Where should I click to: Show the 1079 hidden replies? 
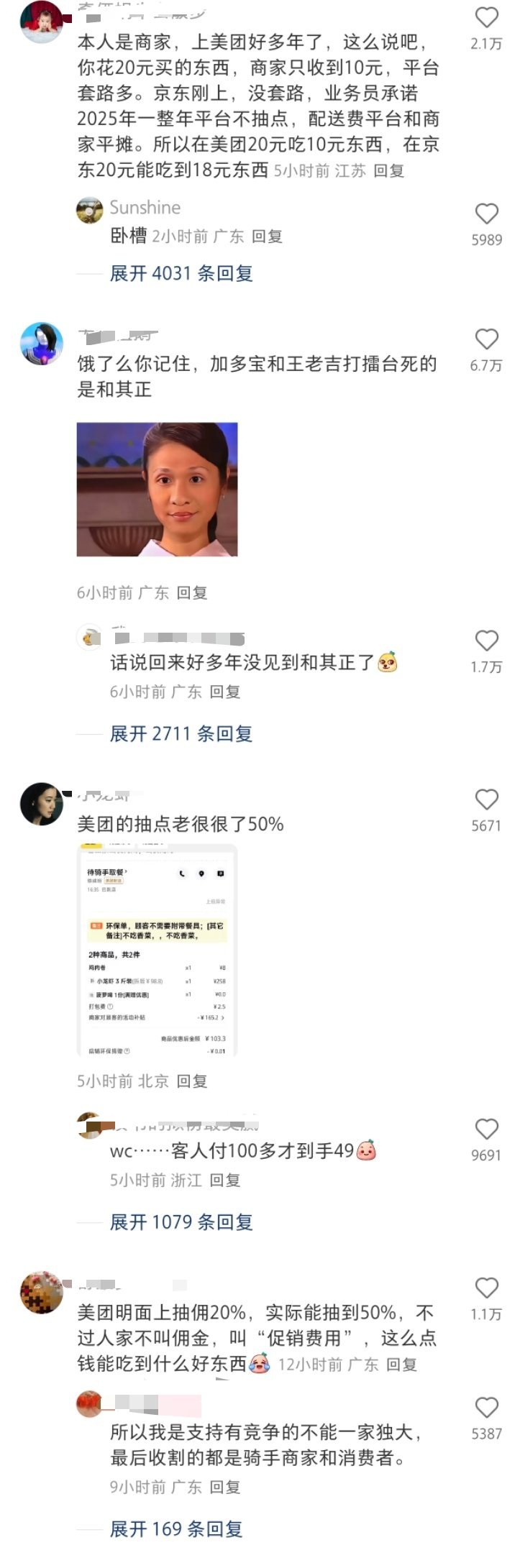pos(181,1221)
